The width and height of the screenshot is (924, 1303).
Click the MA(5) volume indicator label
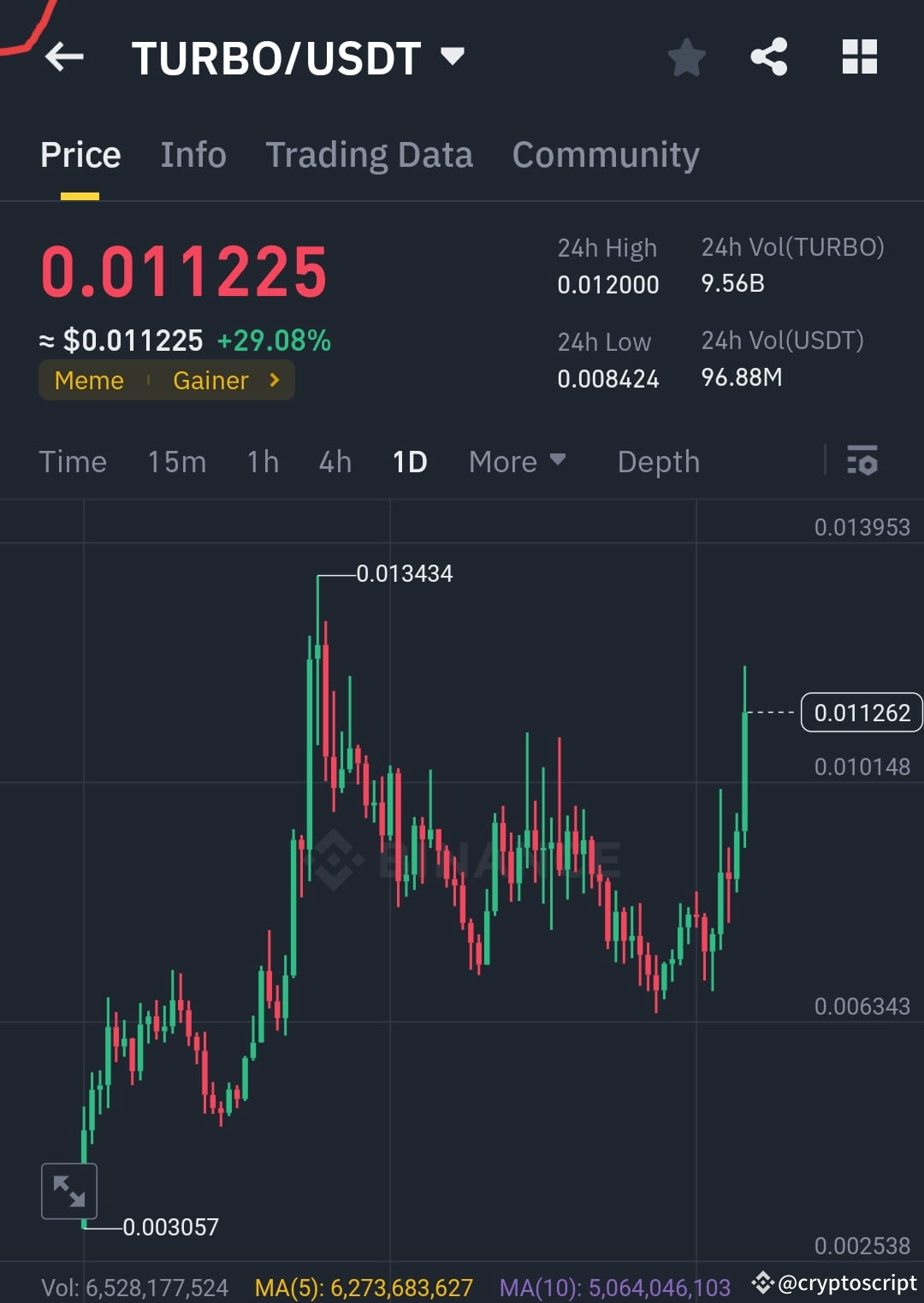364,1286
